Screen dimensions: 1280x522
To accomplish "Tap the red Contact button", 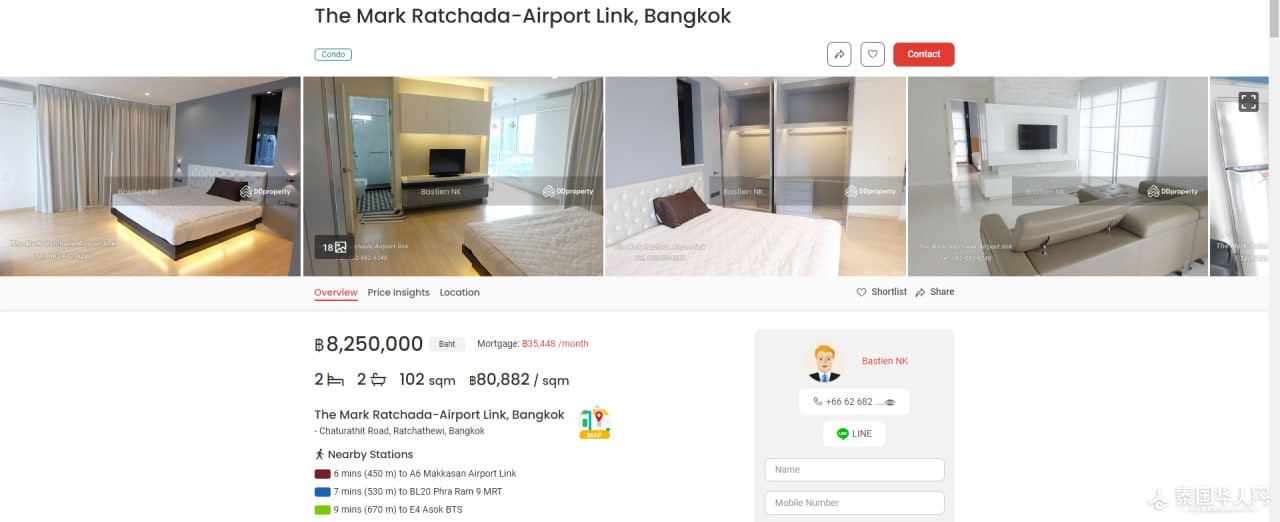I will (x=923, y=54).
